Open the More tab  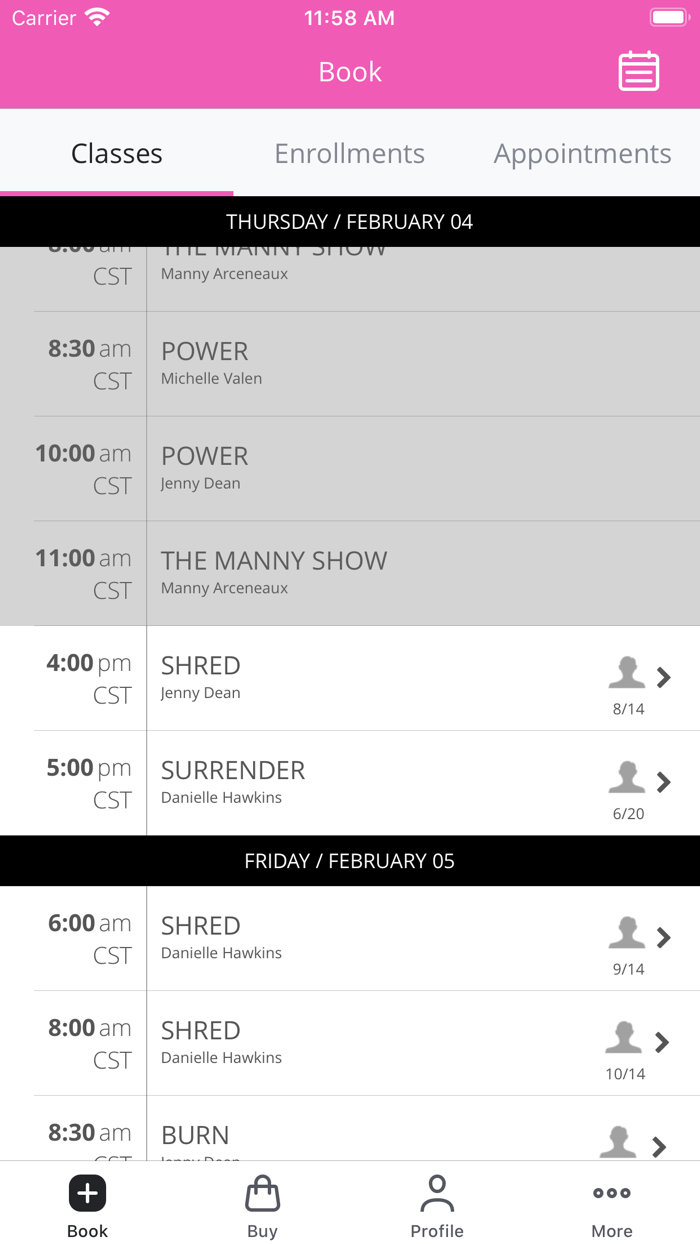click(x=612, y=1205)
